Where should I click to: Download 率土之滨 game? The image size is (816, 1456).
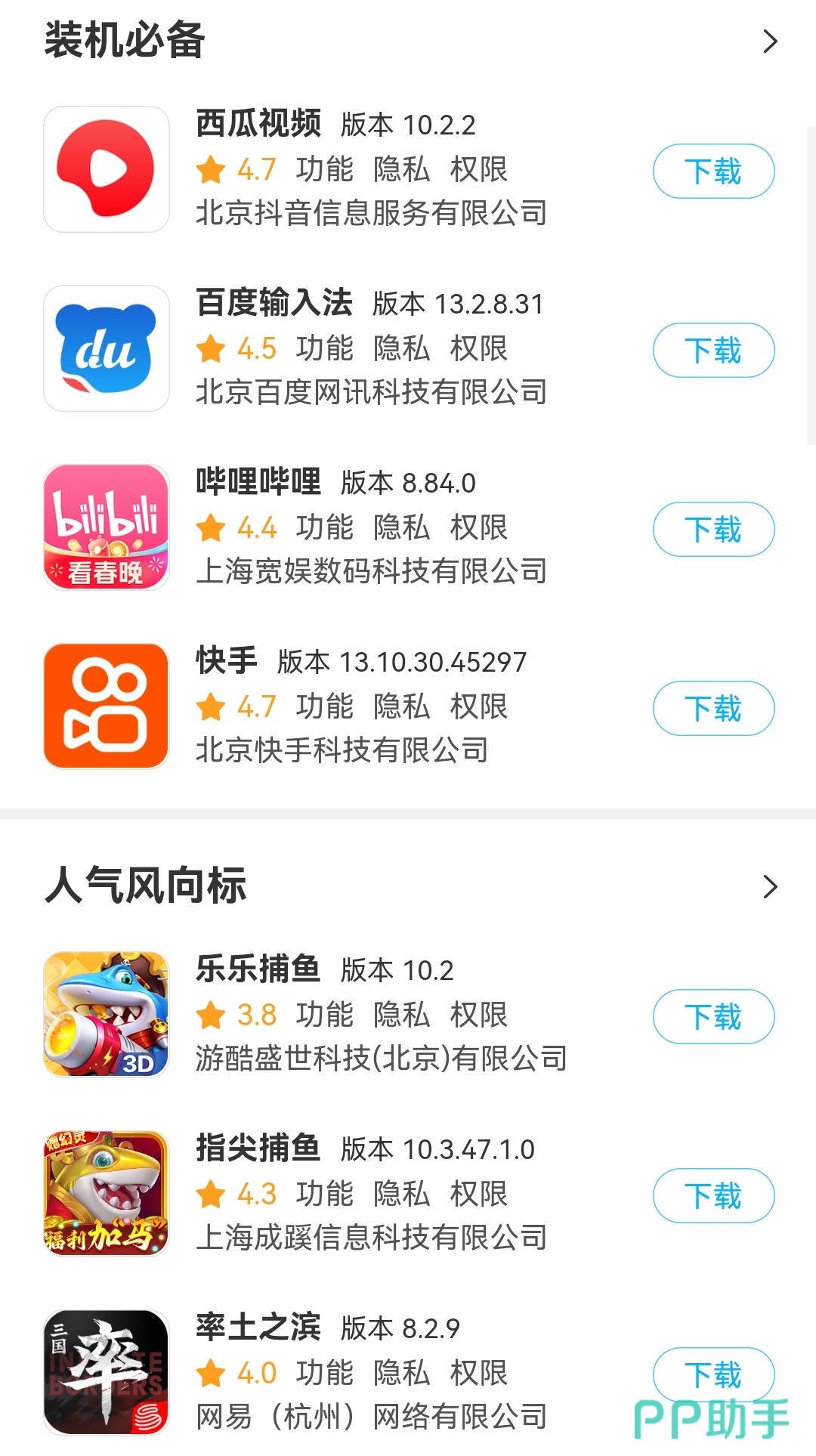pos(713,1374)
